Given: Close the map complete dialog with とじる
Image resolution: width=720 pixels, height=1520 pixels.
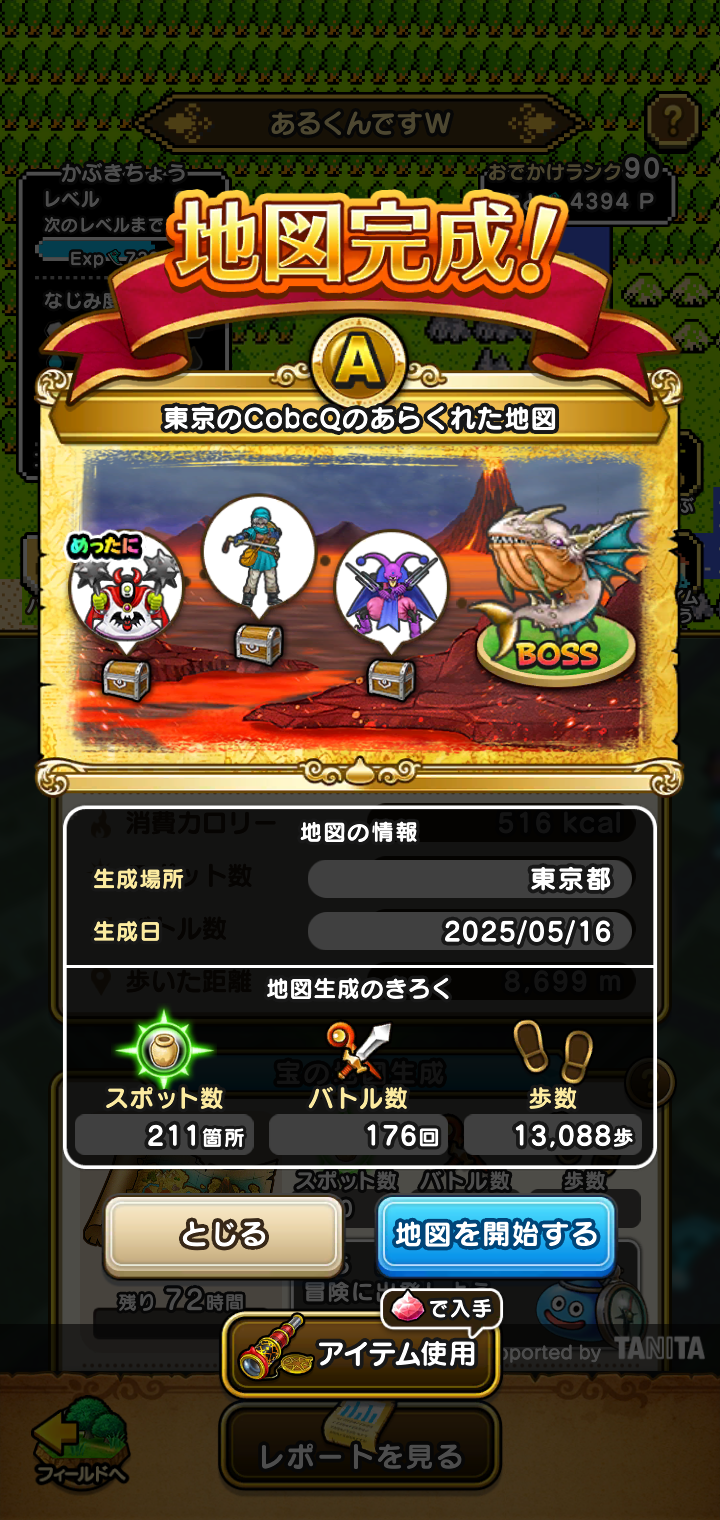Looking at the screenshot, I should [x=224, y=1234].
